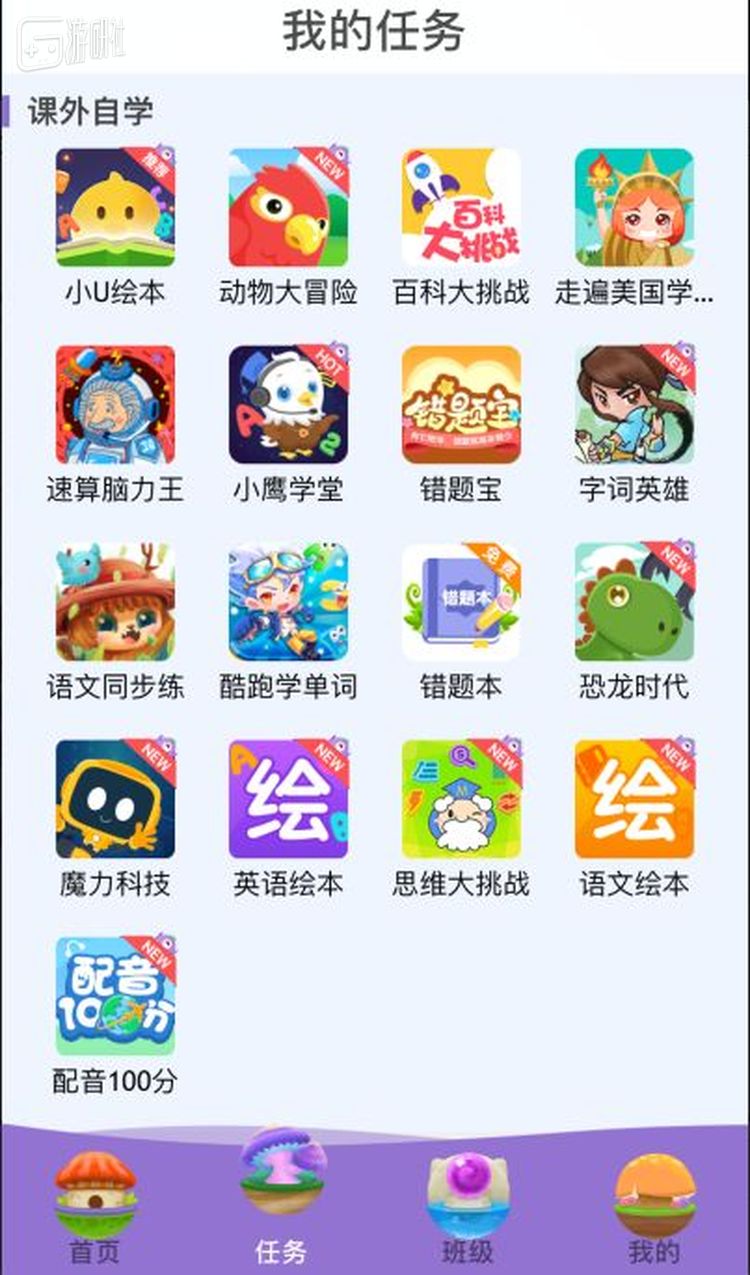This screenshot has width=750, height=1275.
Task: Open the 错题本 notebook
Action: [461, 601]
